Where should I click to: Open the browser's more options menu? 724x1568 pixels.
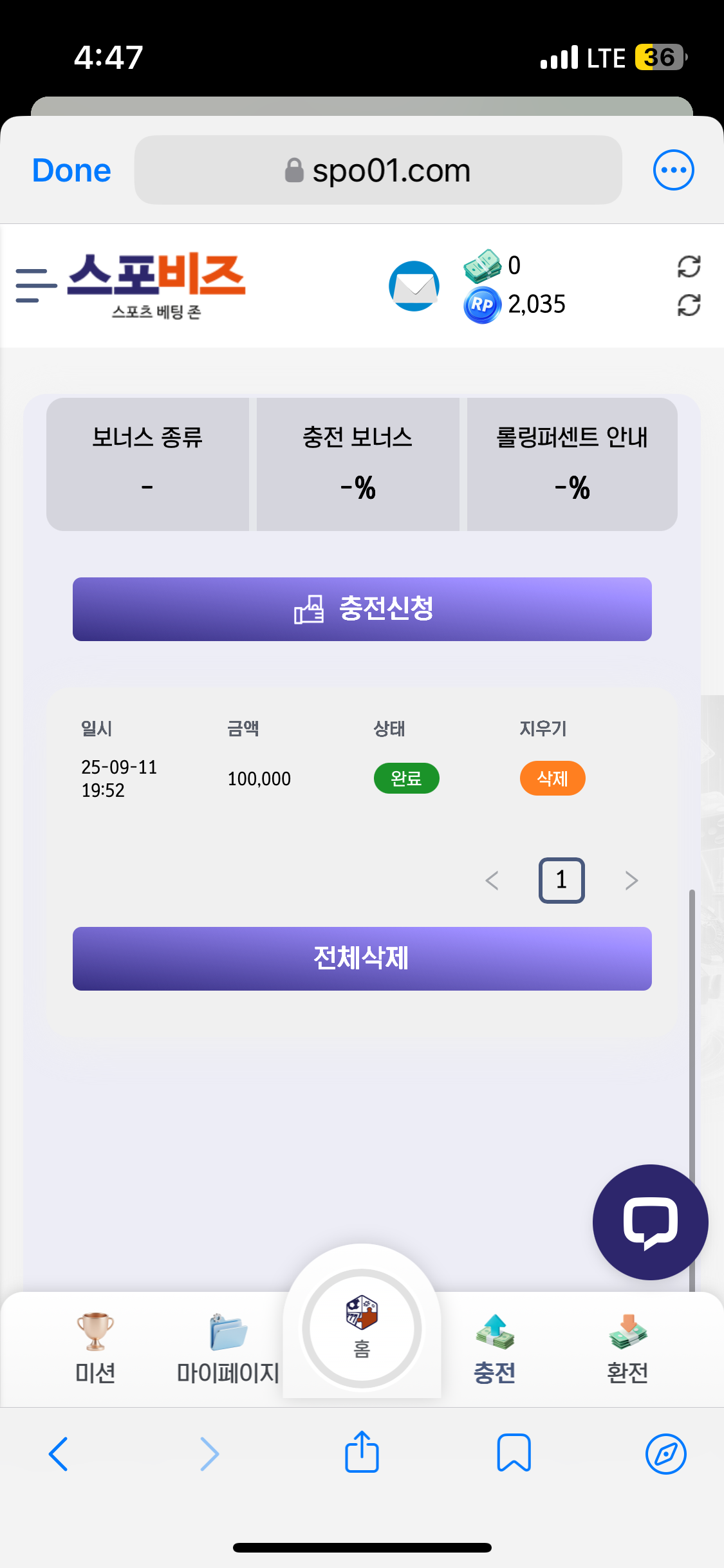pos(673,170)
